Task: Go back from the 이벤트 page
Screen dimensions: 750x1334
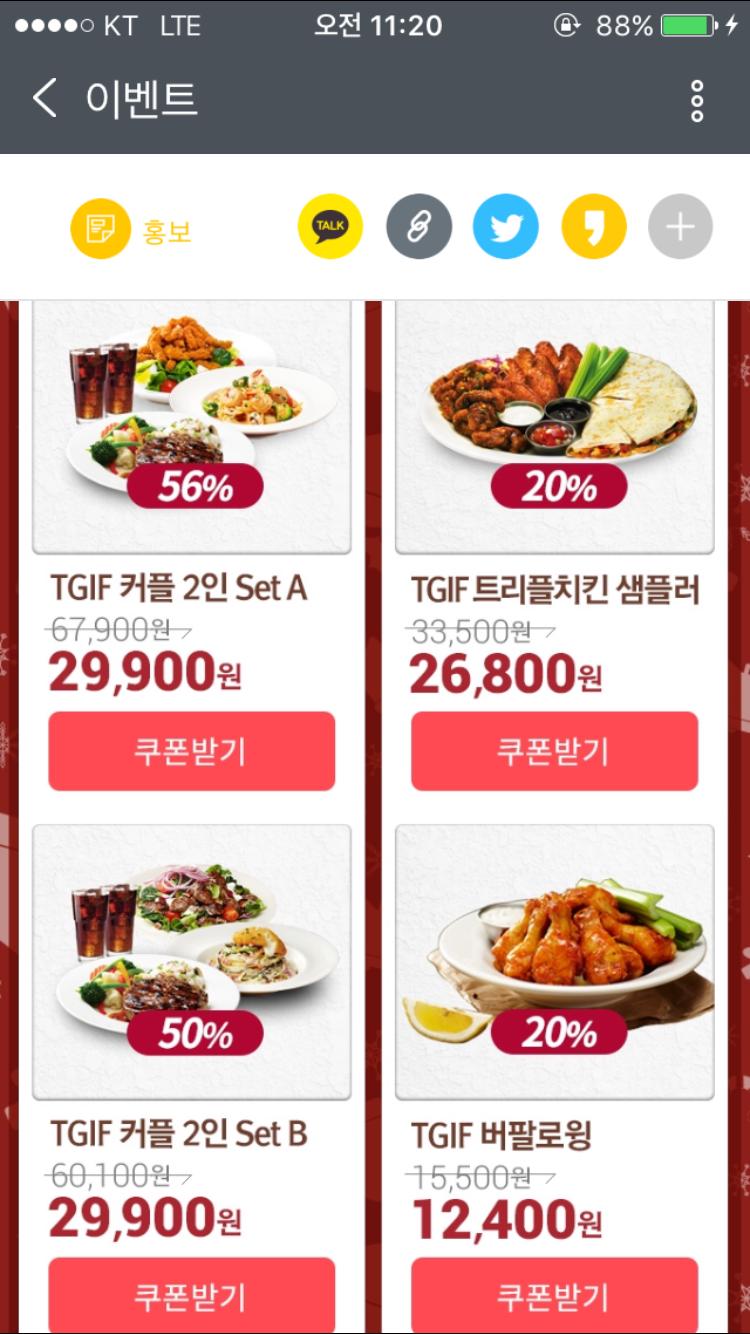Action: point(45,100)
